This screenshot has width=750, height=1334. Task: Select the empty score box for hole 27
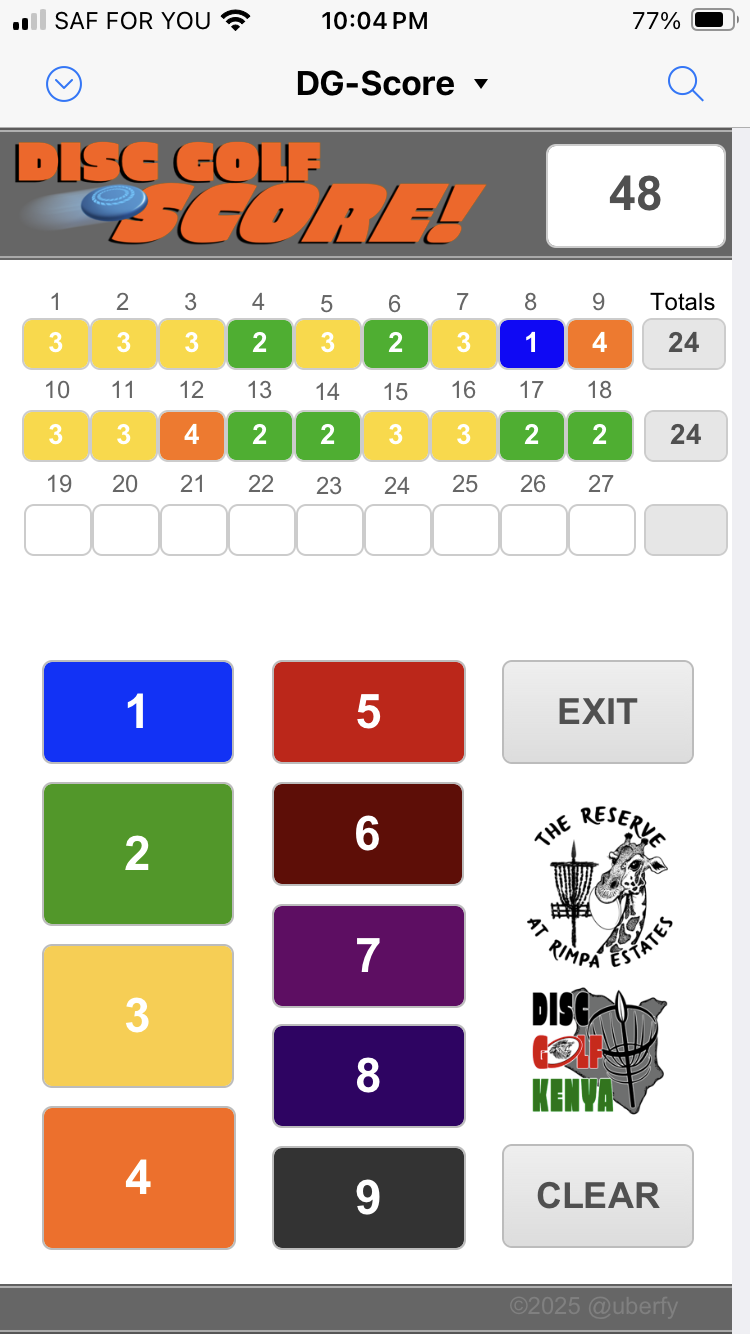click(601, 530)
